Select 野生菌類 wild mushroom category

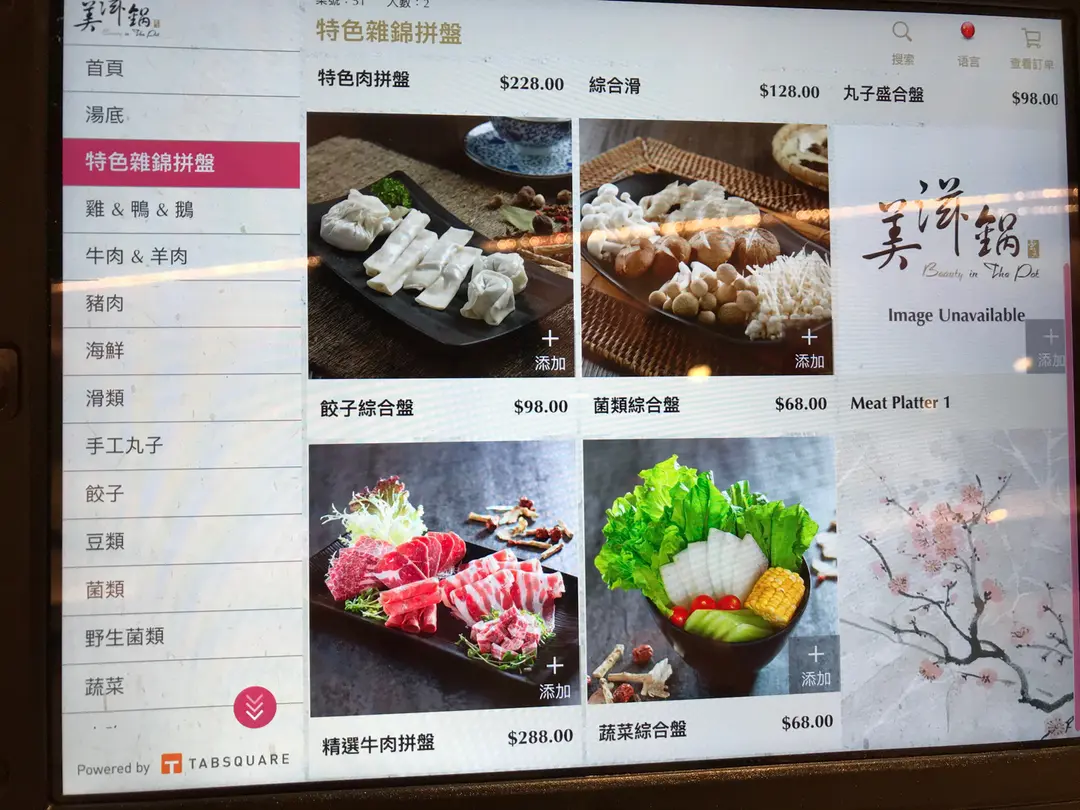point(180,636)
